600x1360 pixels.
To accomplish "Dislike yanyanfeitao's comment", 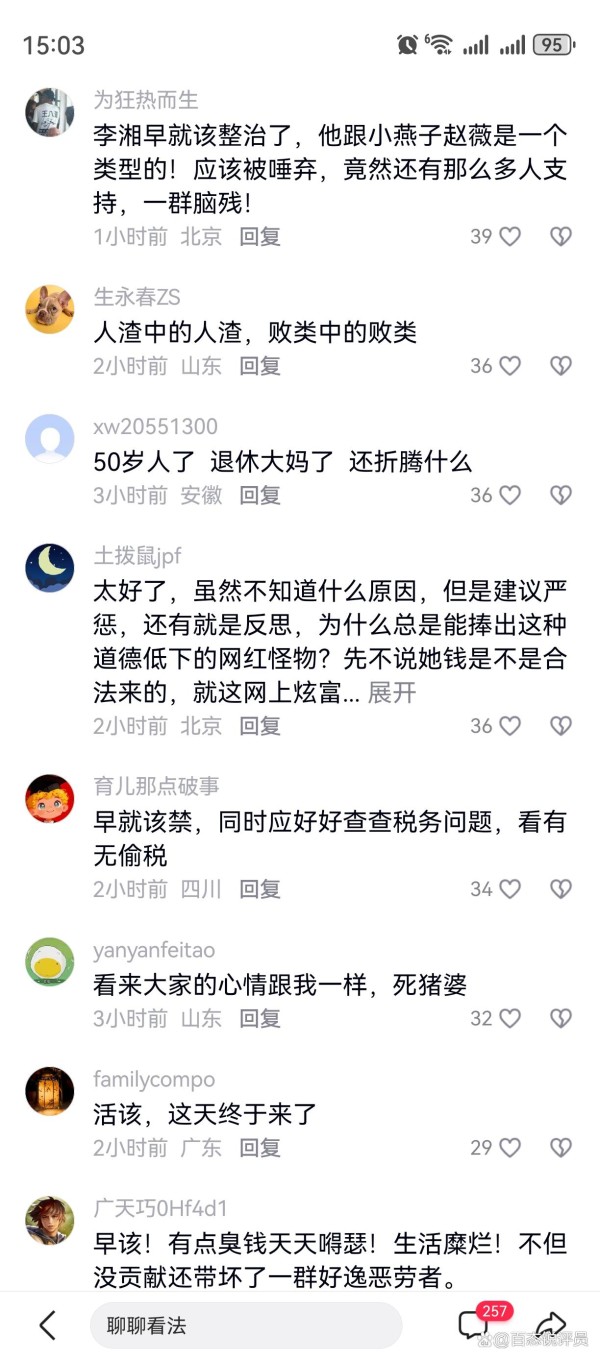I will pos(561,1018).
